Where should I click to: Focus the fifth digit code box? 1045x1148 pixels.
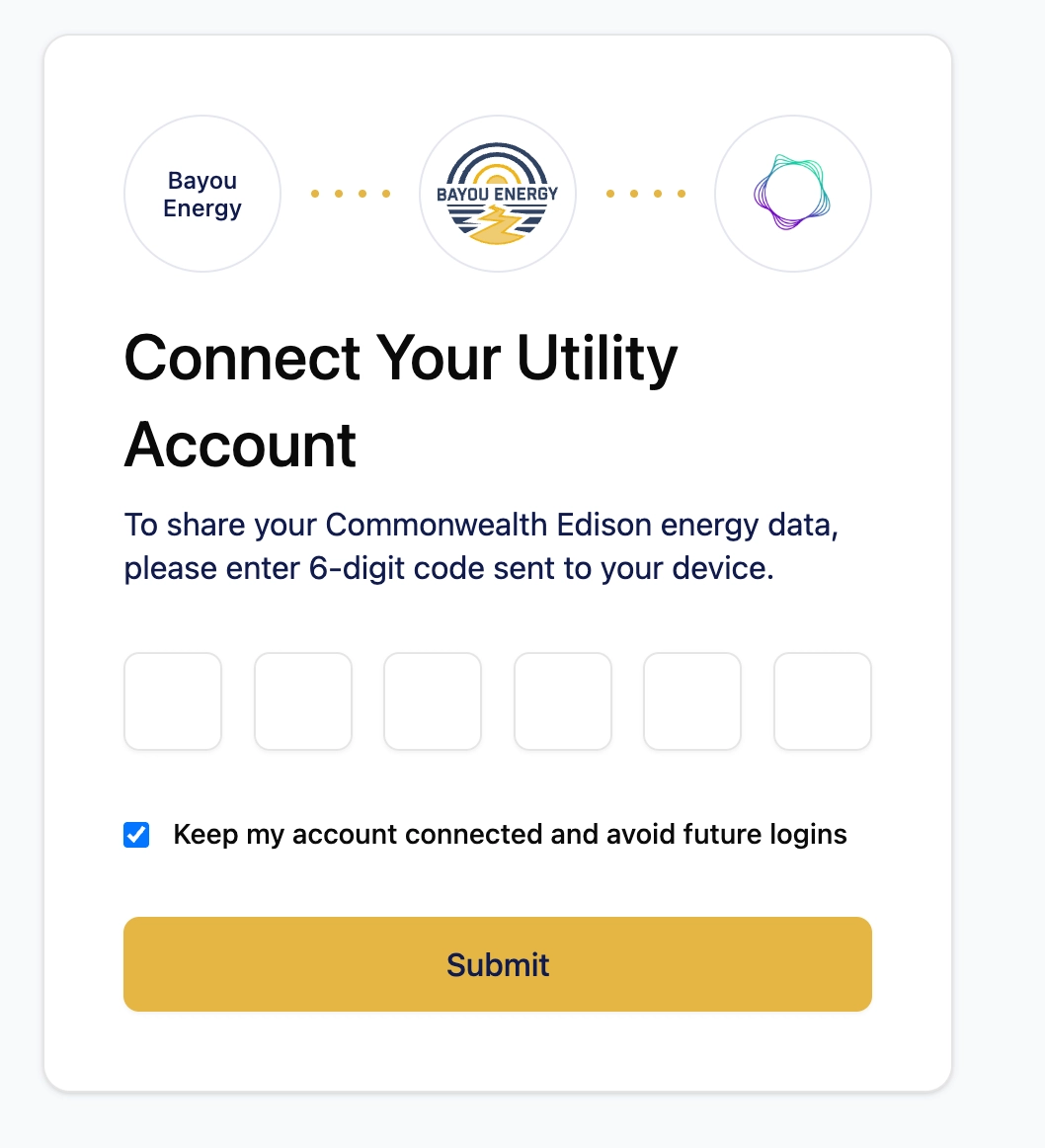[692, 701]
